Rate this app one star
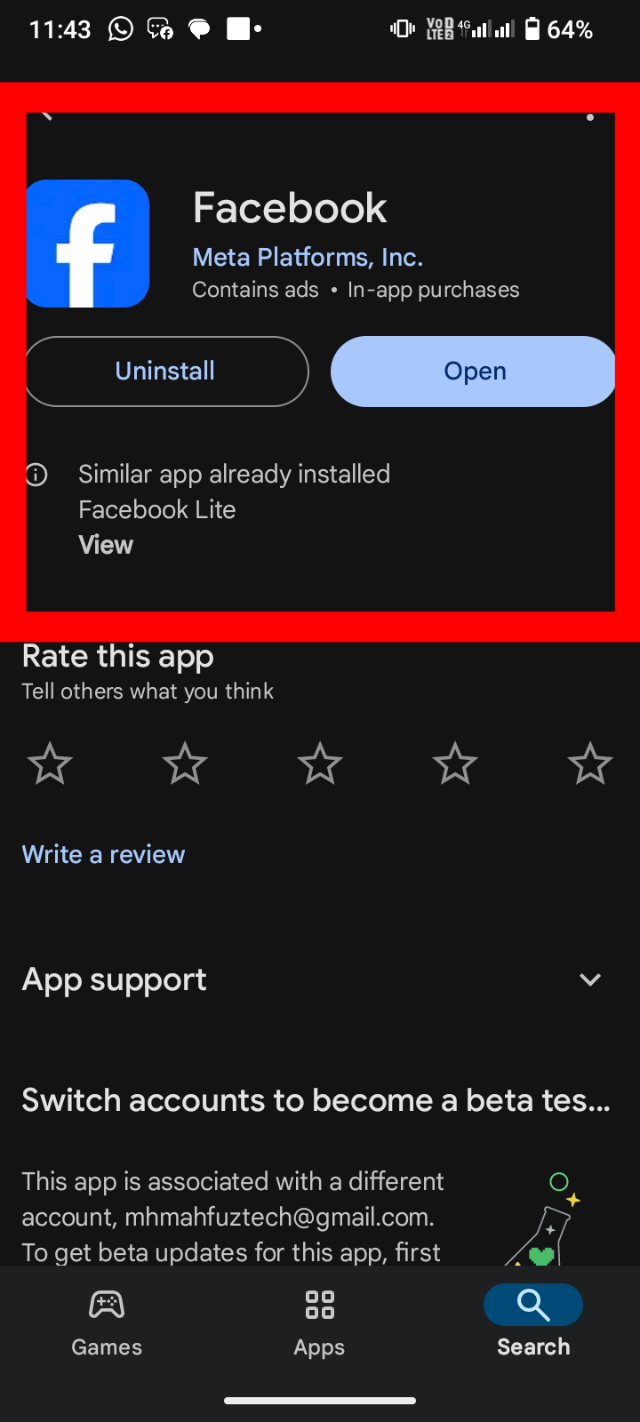This screenshot has height=1422, width=640. pos(50,765)
